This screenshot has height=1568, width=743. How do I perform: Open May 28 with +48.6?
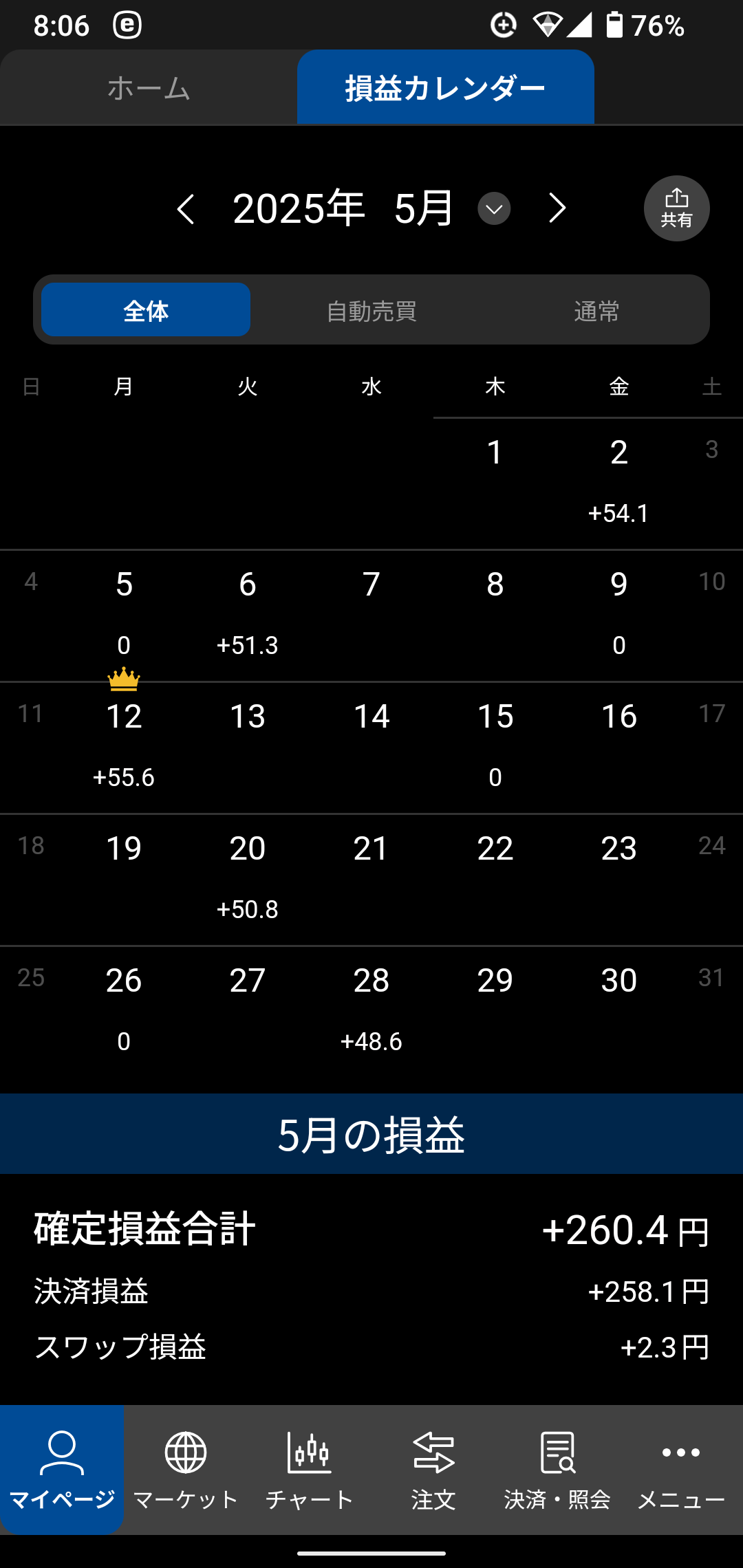coord(371,1011)
